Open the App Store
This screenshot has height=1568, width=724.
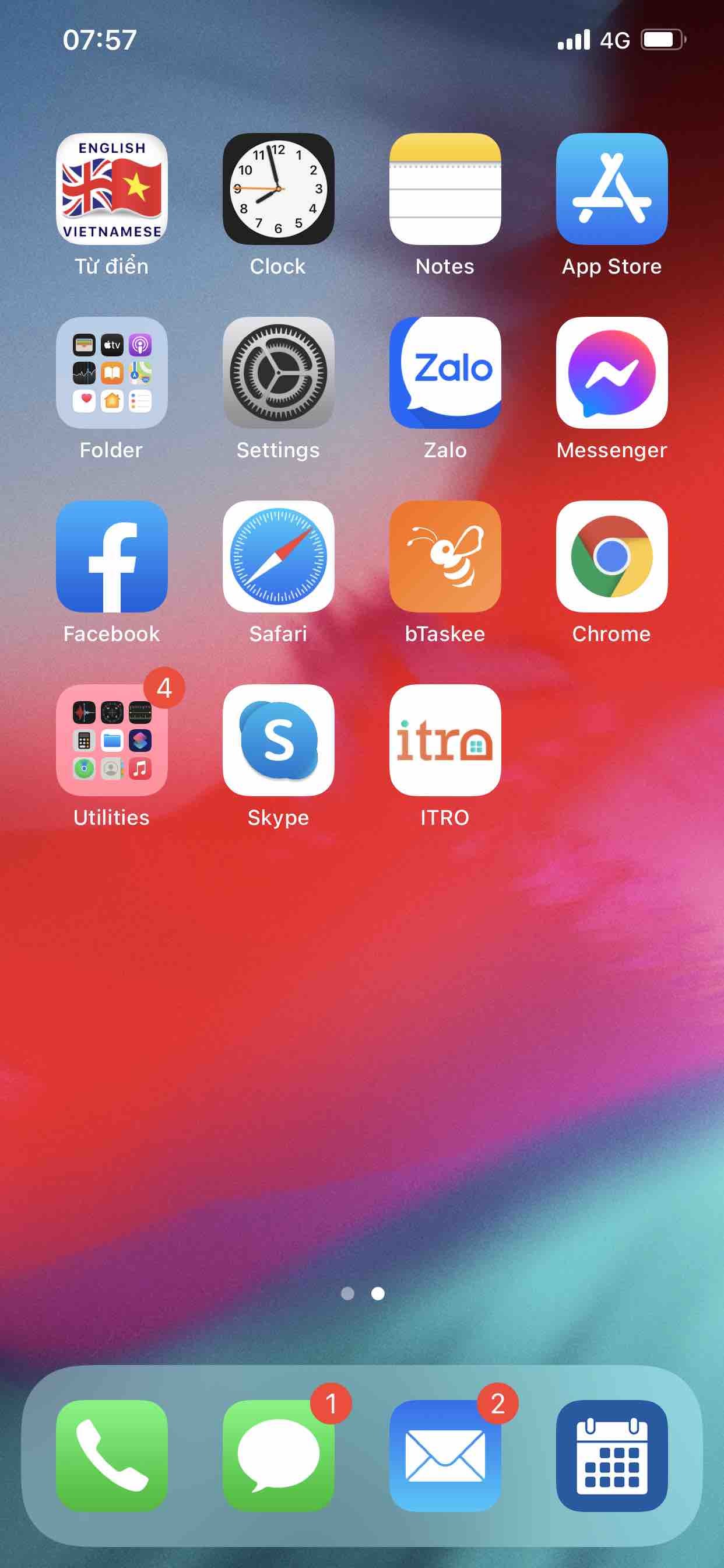coord(611,188)
